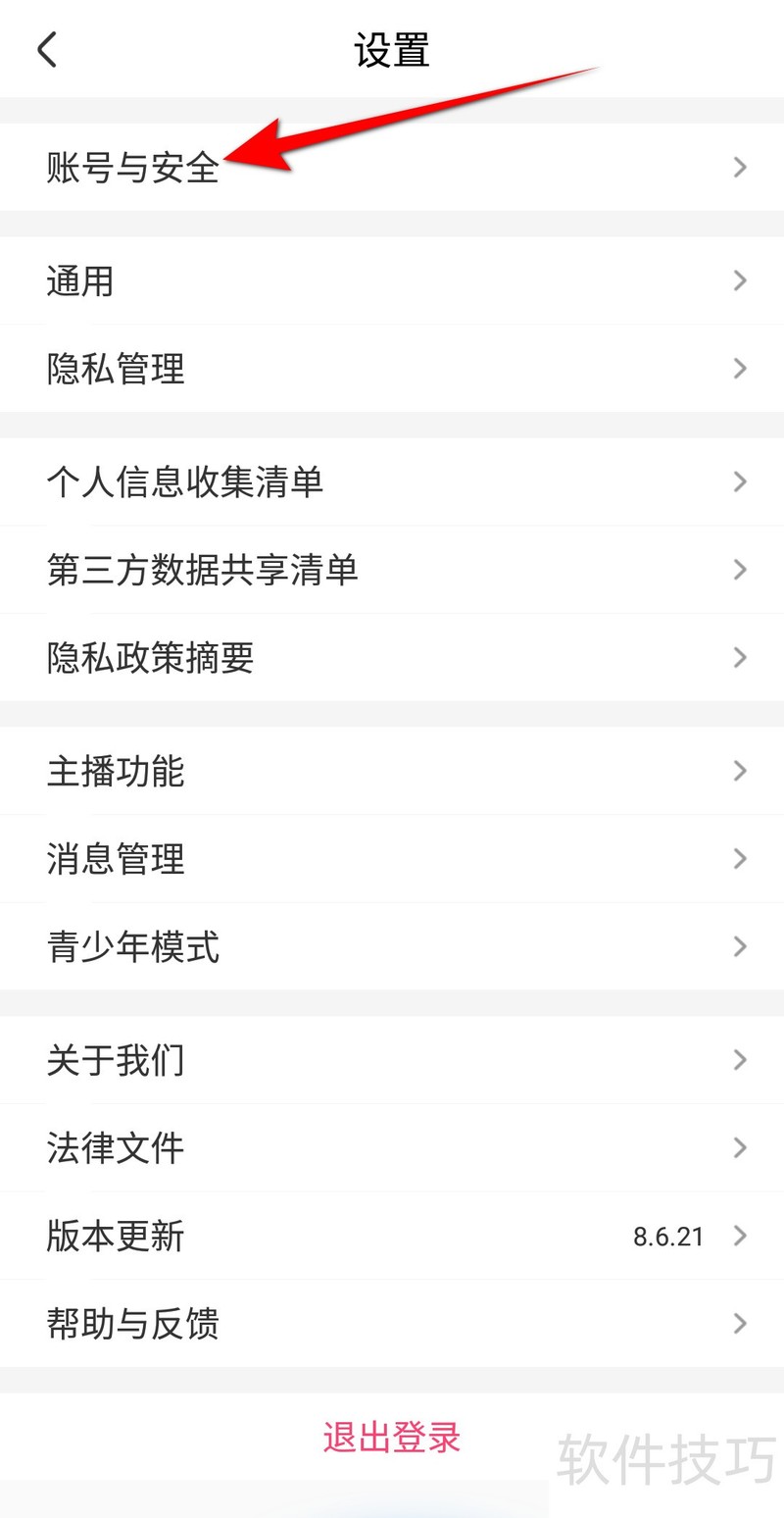Go back using the top-left arrow

click(x=47, y=49)
